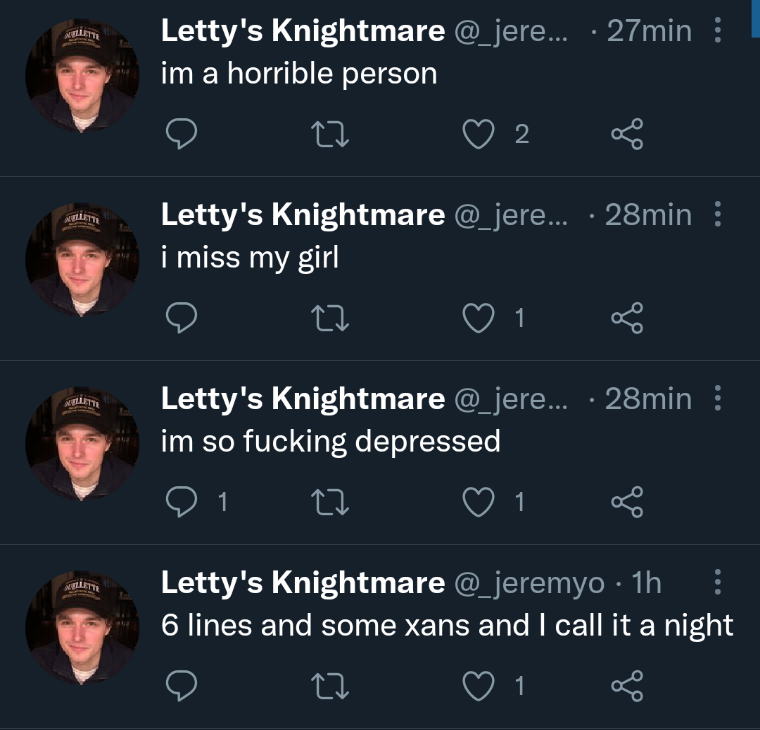Reply to the 'im so fucking depressed' tweet
760x730 pixels.
(x=179, y=502)
